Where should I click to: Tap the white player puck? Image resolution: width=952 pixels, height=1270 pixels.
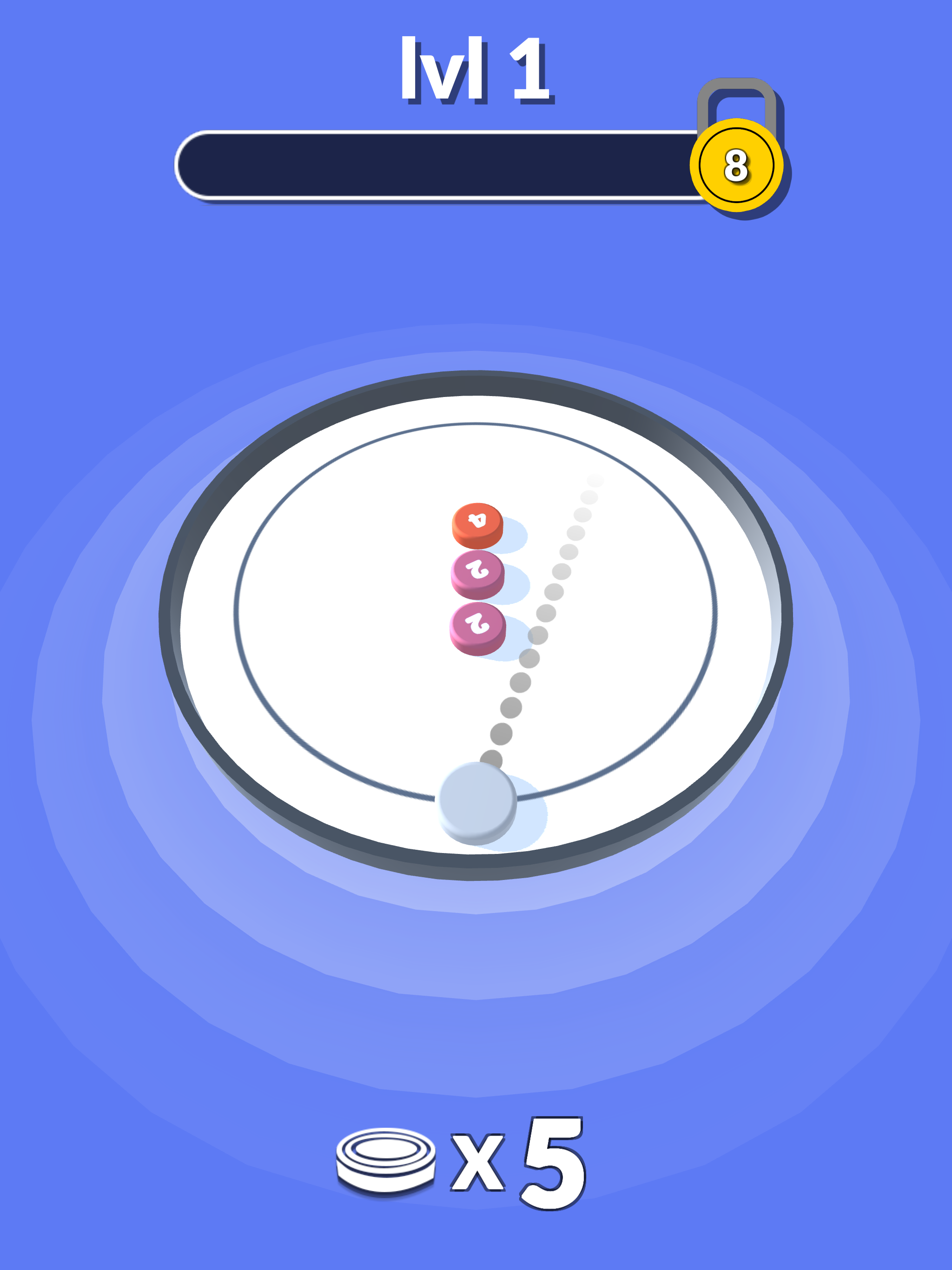[x=476, y=801]
